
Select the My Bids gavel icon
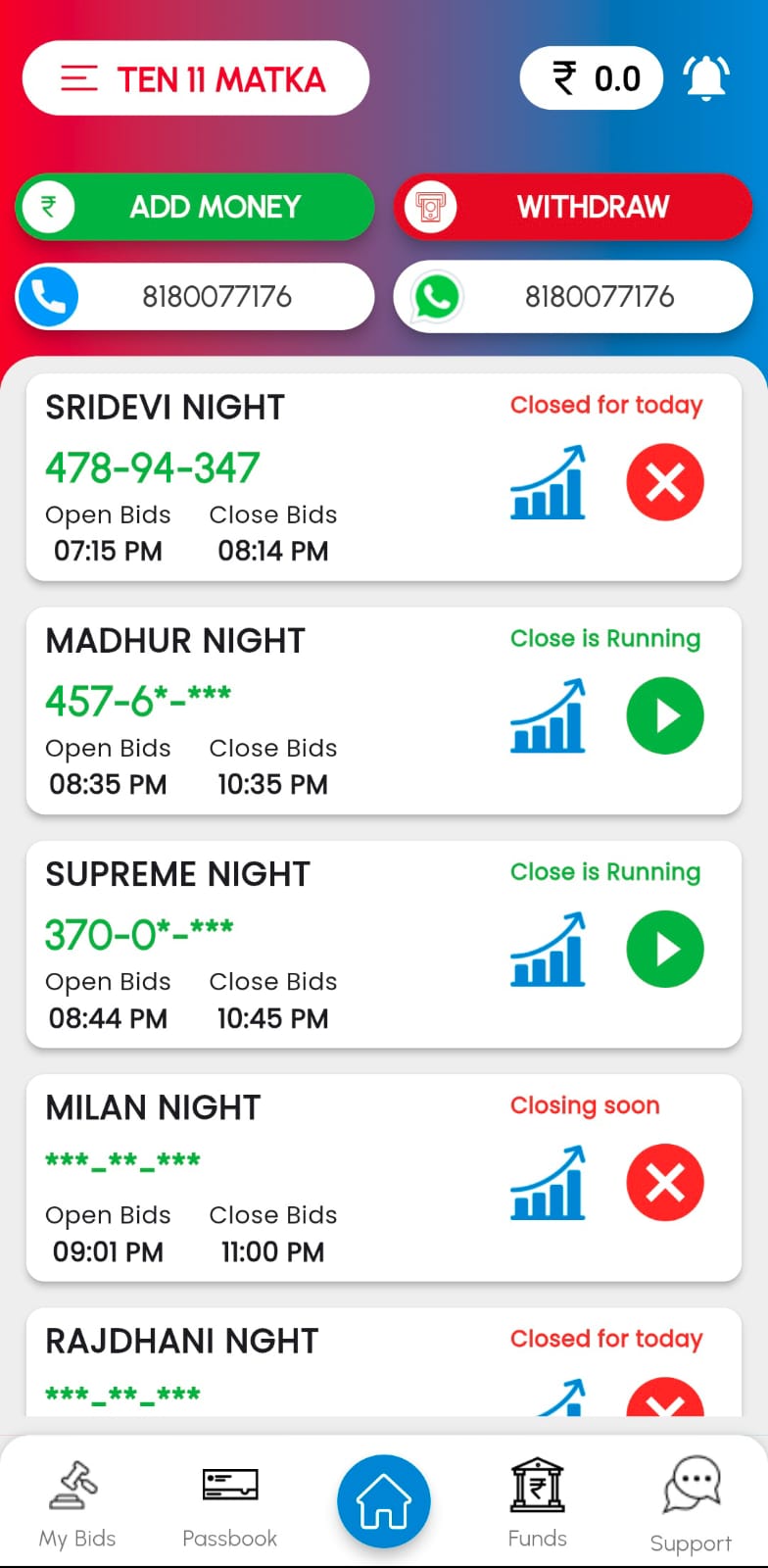coord(76,1485)
